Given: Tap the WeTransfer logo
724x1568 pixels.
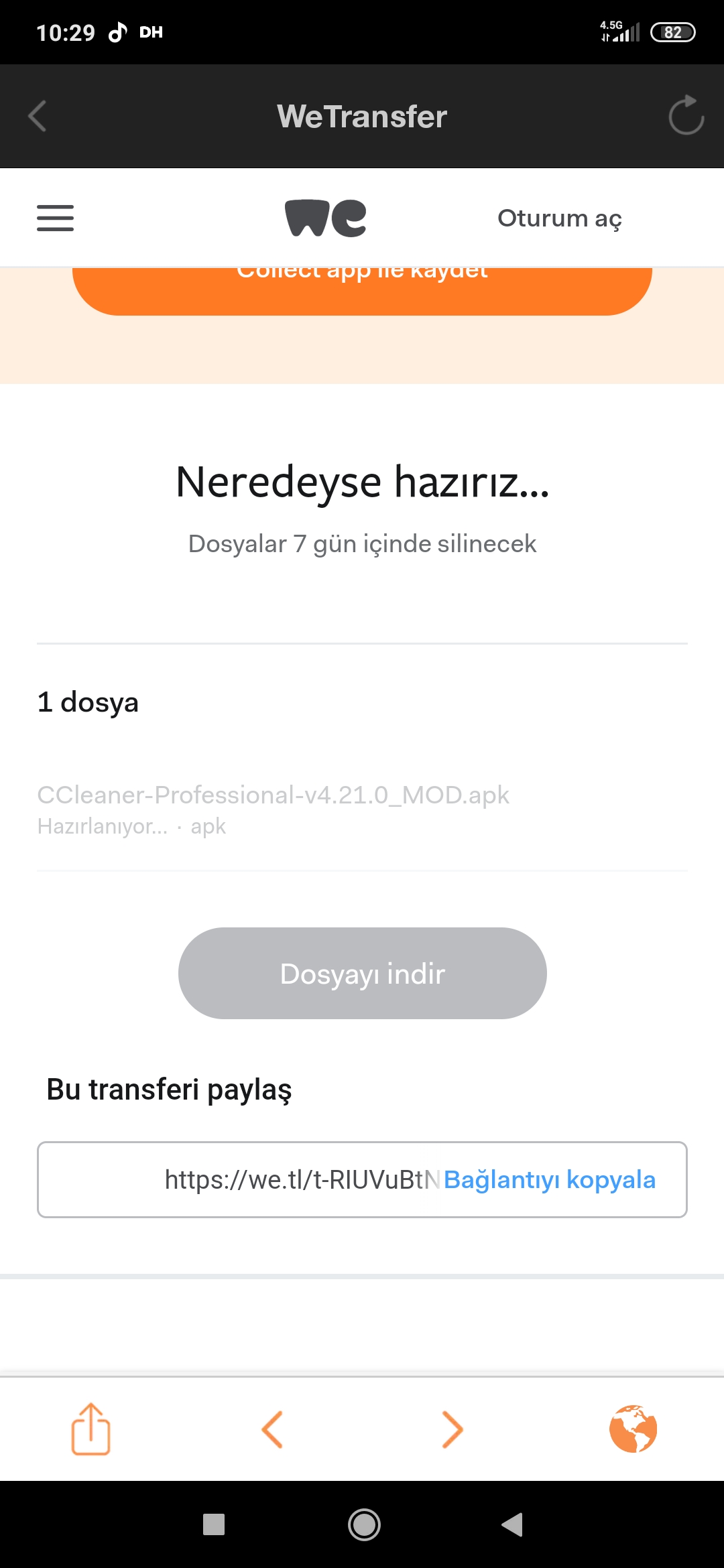Looking at the screenshot, I should pyautogui.click(x=326, y=218).
